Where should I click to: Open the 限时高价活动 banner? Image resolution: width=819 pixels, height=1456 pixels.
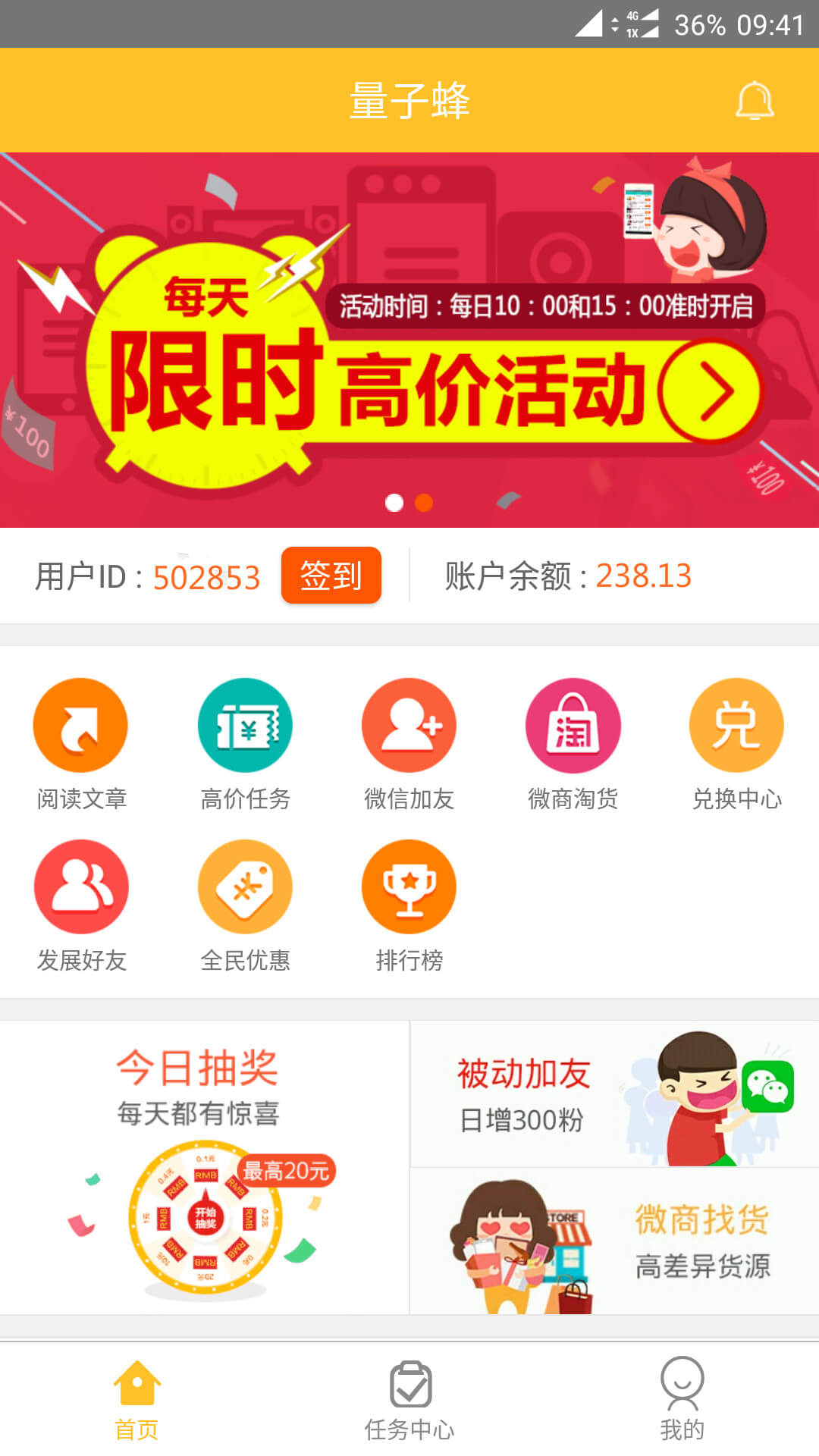click(409, 340)
